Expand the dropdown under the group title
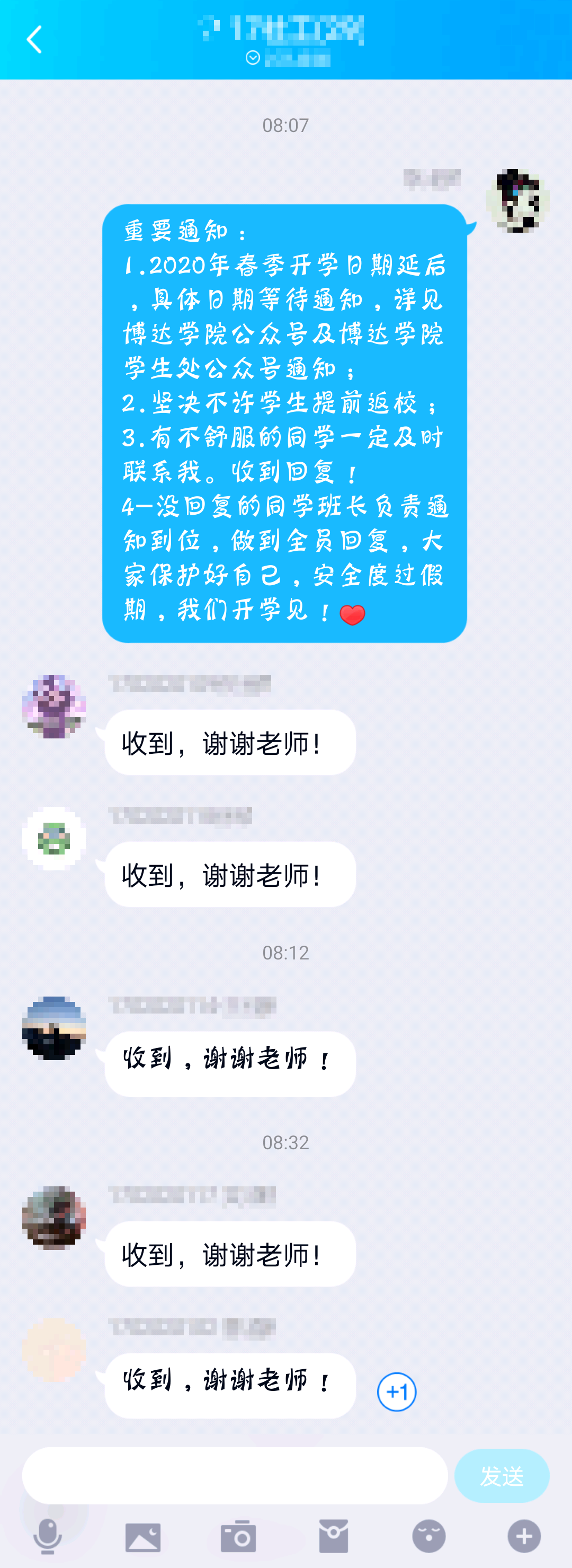This screenshot has height=1568, width=572. [x=253, y=58]
